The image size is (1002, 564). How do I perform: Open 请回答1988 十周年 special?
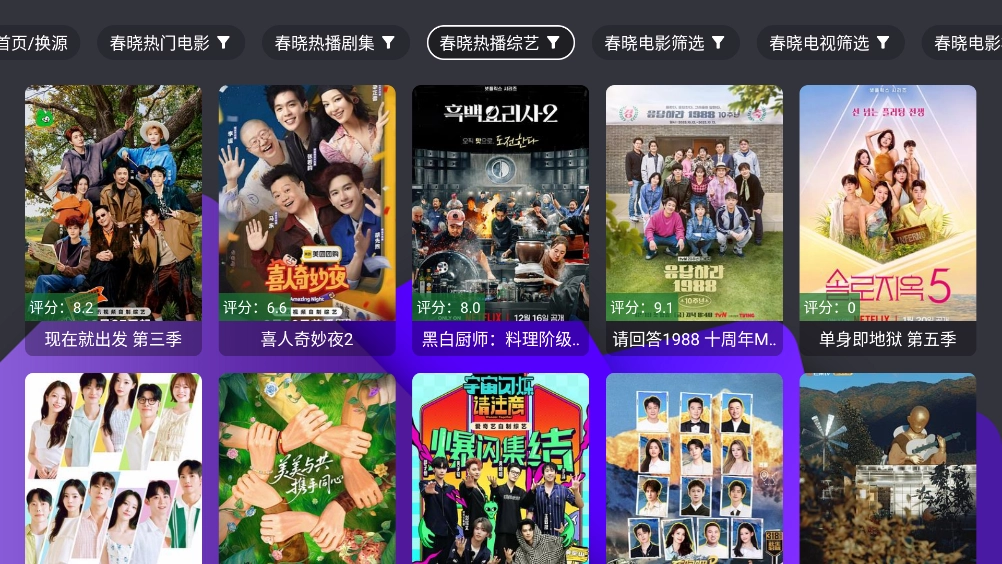pyautogui.click(x=694, y=220)
